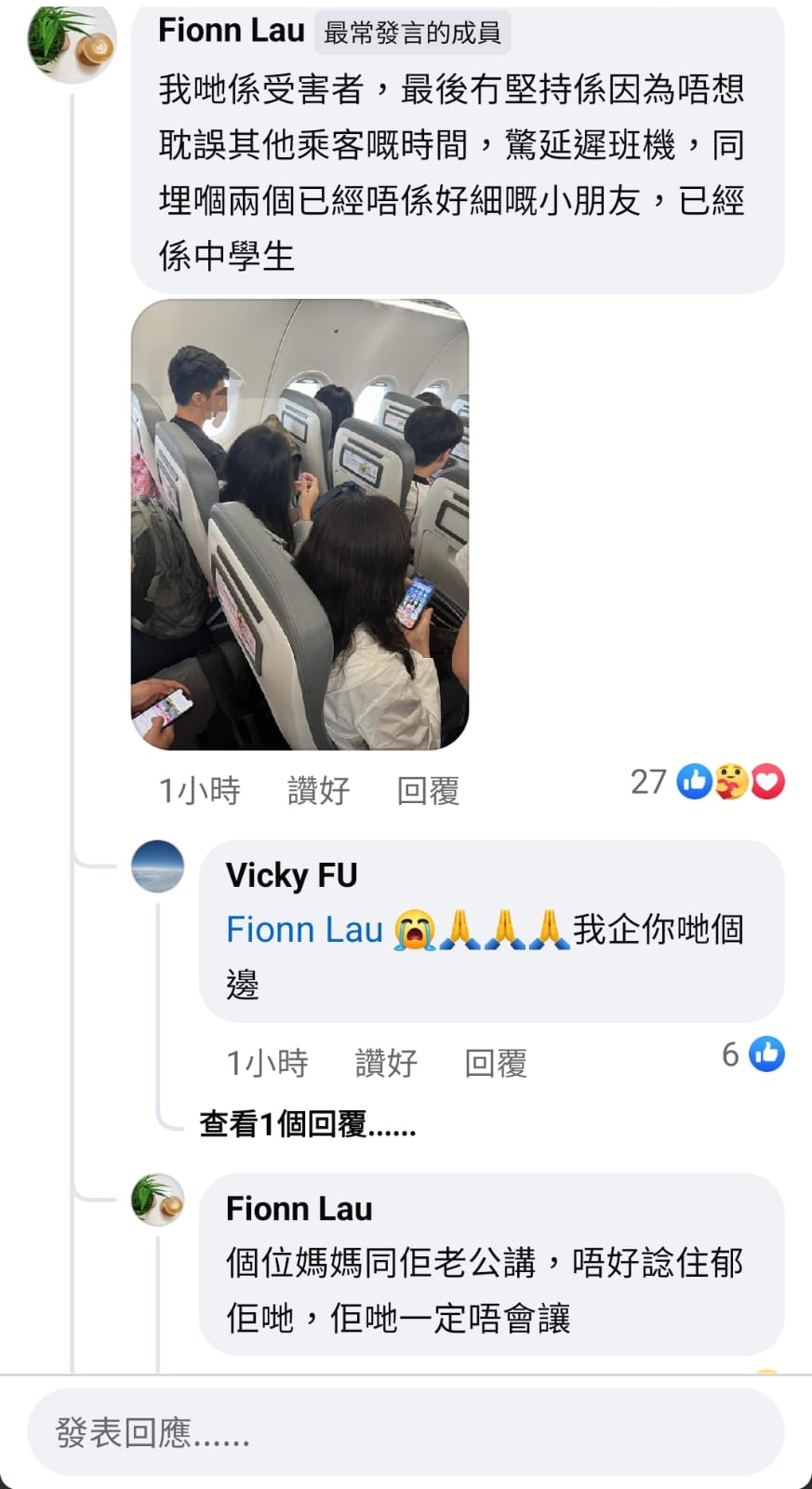Open Vicky FU's name on her reply
This screenshot has height=1489, width=812.
click(292, 876)
